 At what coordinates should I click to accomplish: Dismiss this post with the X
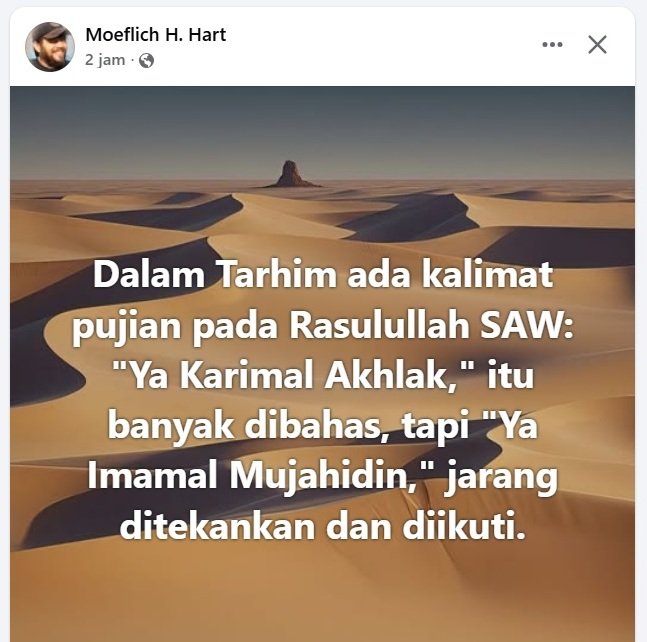pyautogui.click(x=597, y=45)
